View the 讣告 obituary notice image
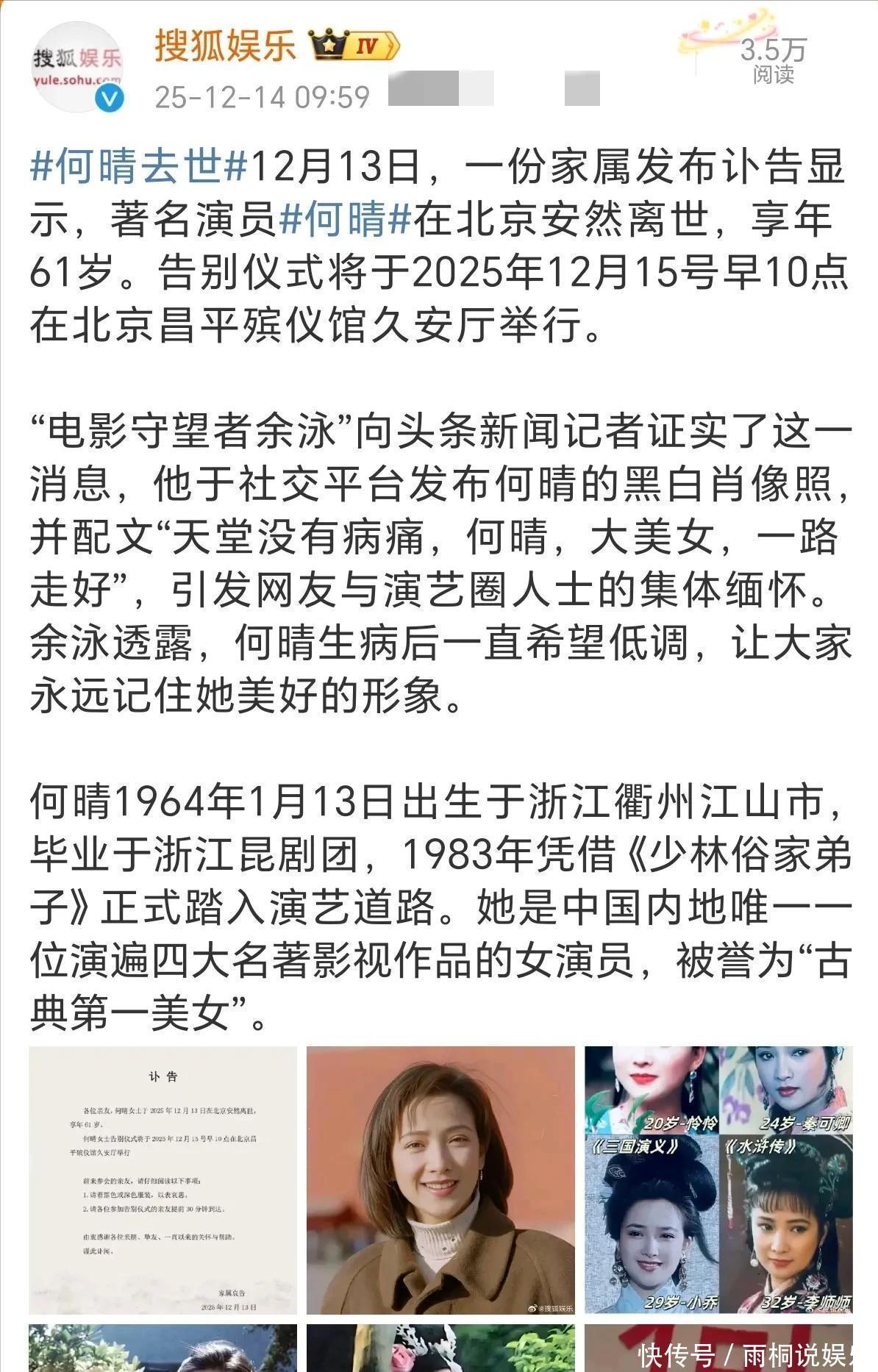The height and width of the screenshot is (1372, 878). (163, 1179)
